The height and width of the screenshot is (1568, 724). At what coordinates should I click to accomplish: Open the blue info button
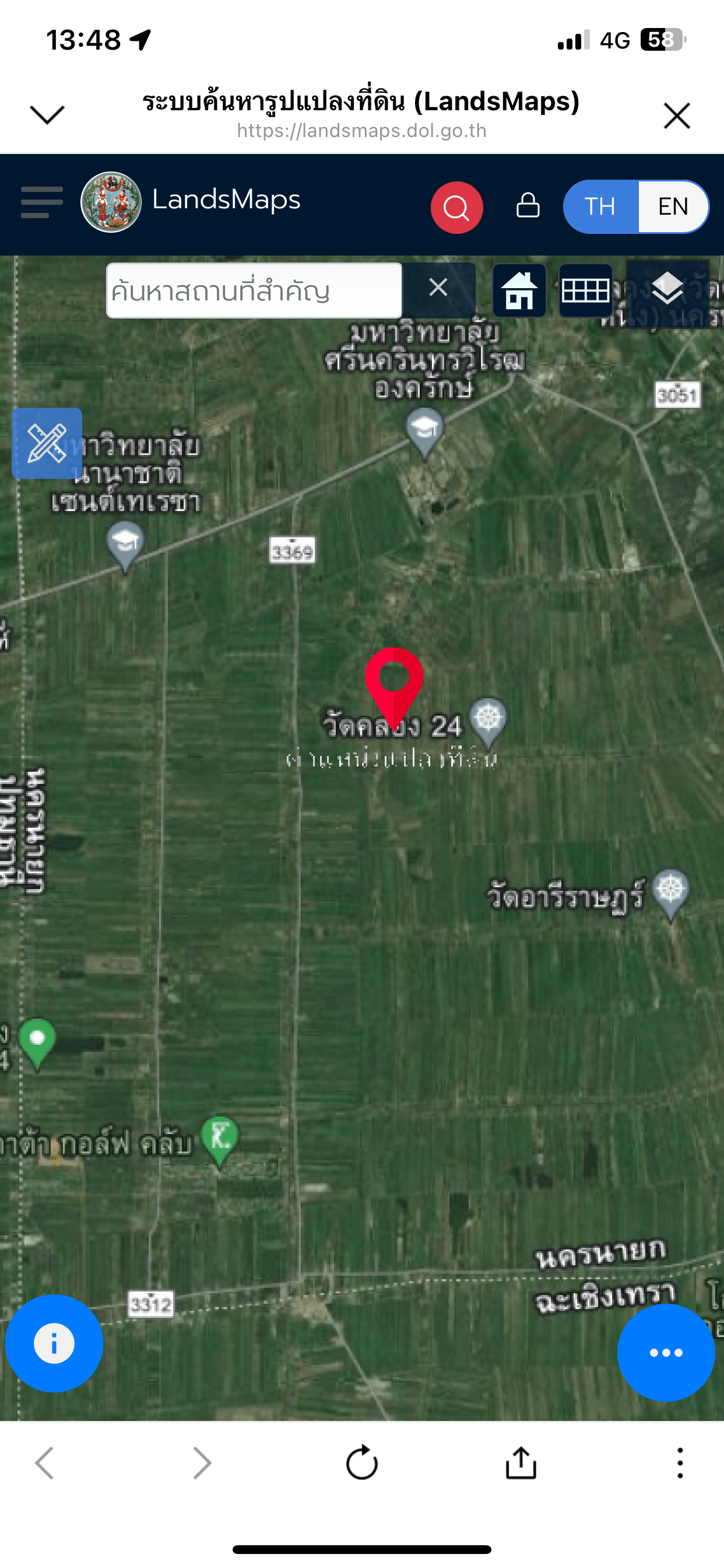tap(54, 1343)
